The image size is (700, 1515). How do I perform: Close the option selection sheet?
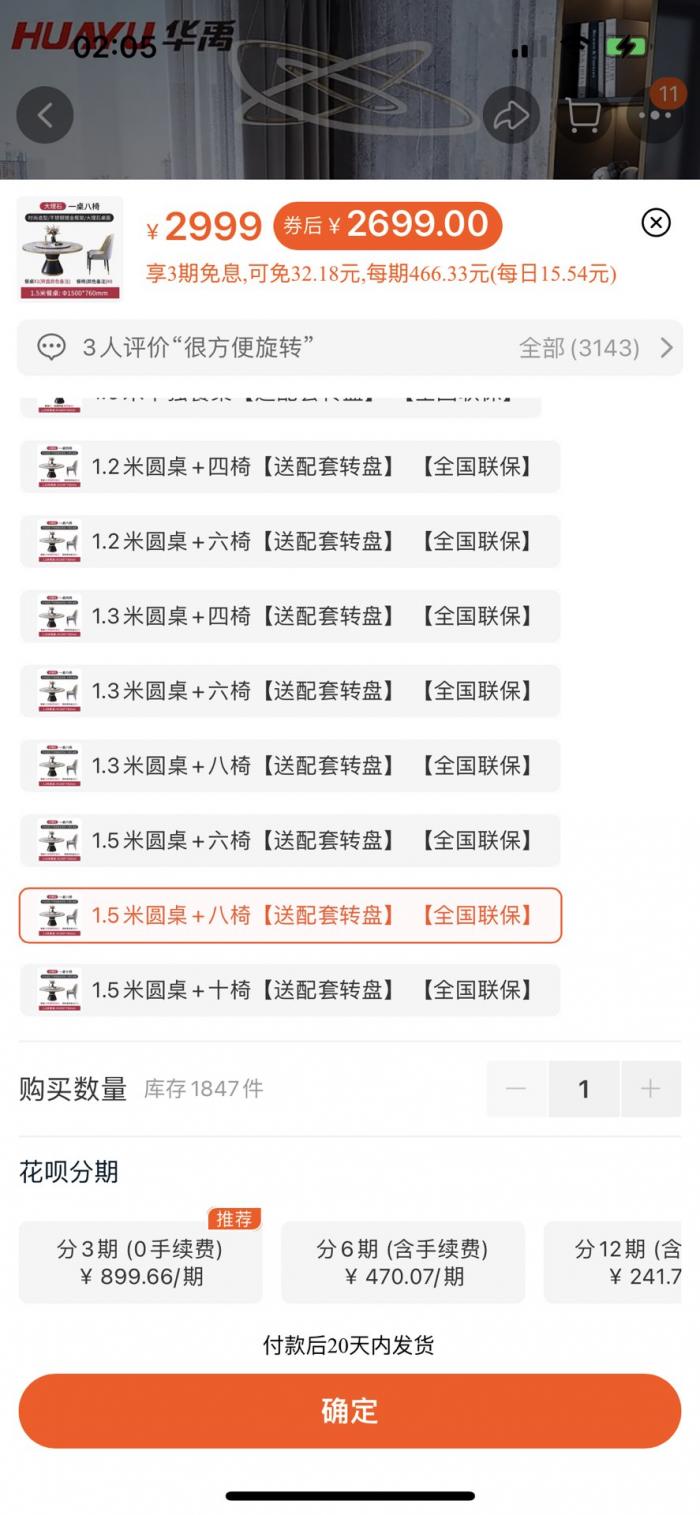point(656,222)
